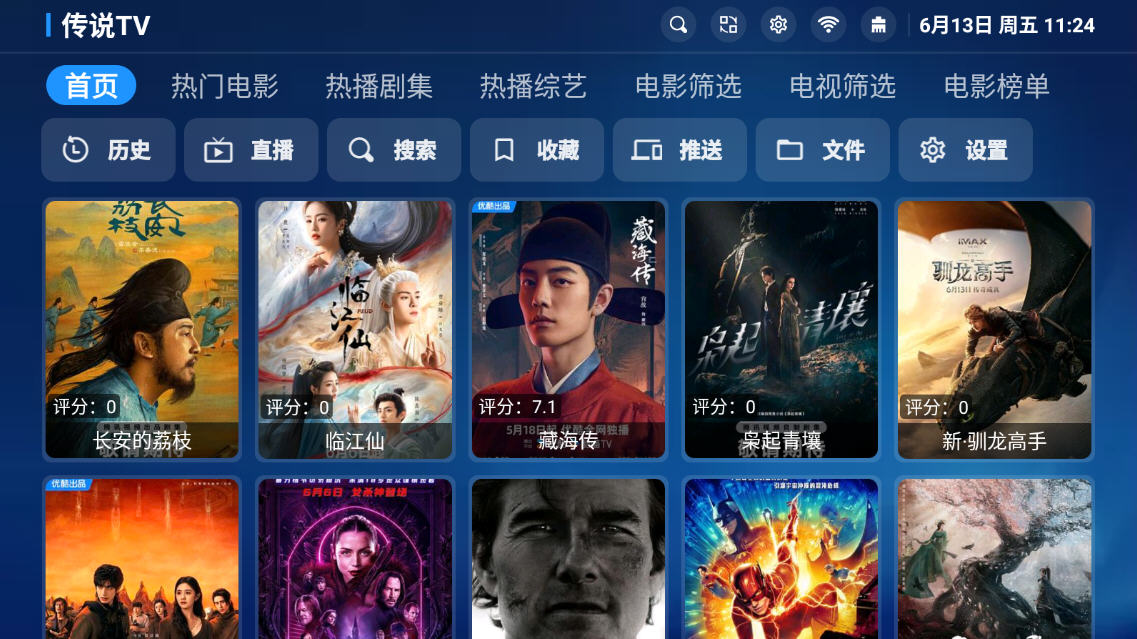Open the 新·驯龙高手 poster card
1137x639 pixels.
tap(994, 329)
